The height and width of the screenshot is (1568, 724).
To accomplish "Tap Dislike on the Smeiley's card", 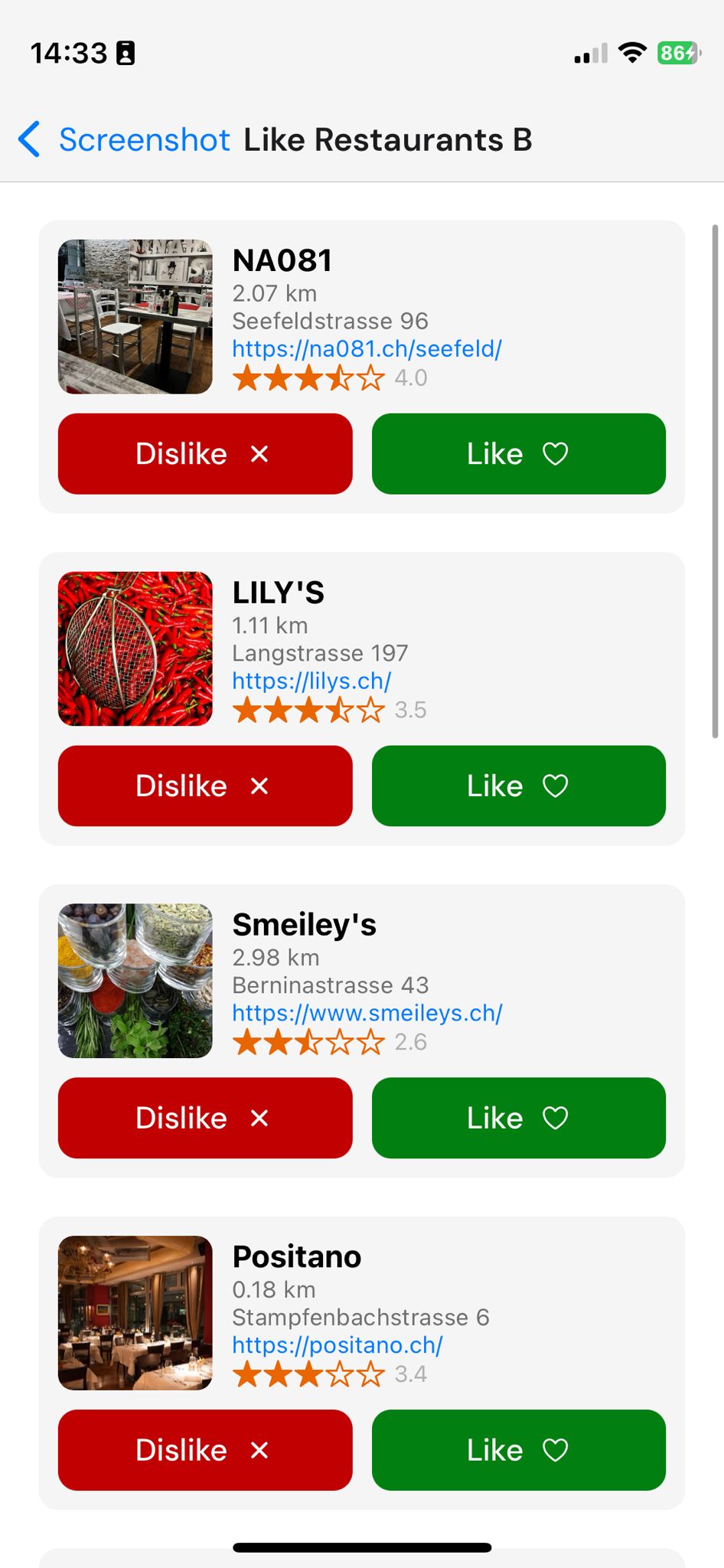I will 205,1118.
